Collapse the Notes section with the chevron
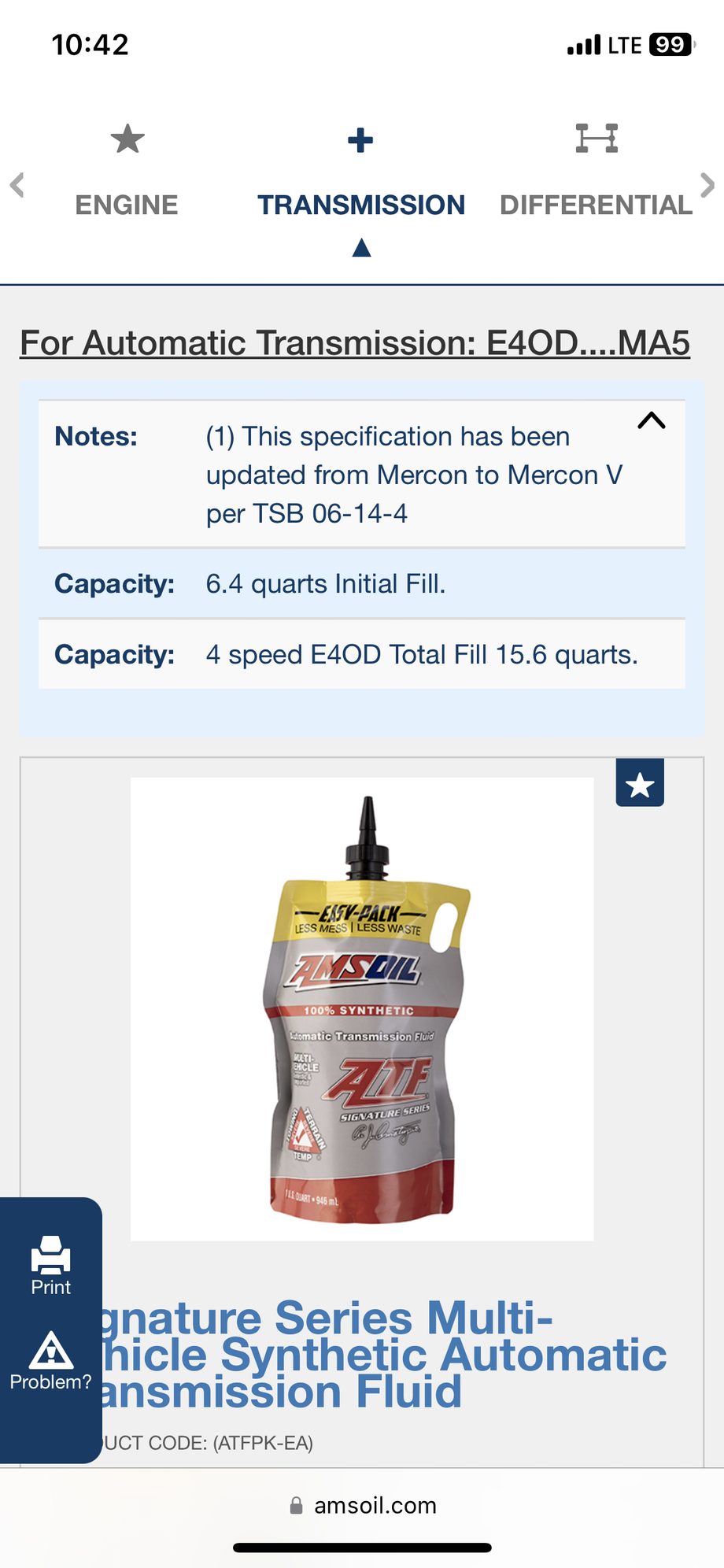Image resolution: width=724 pixels, height=1568 pixels. pos(652,421)
